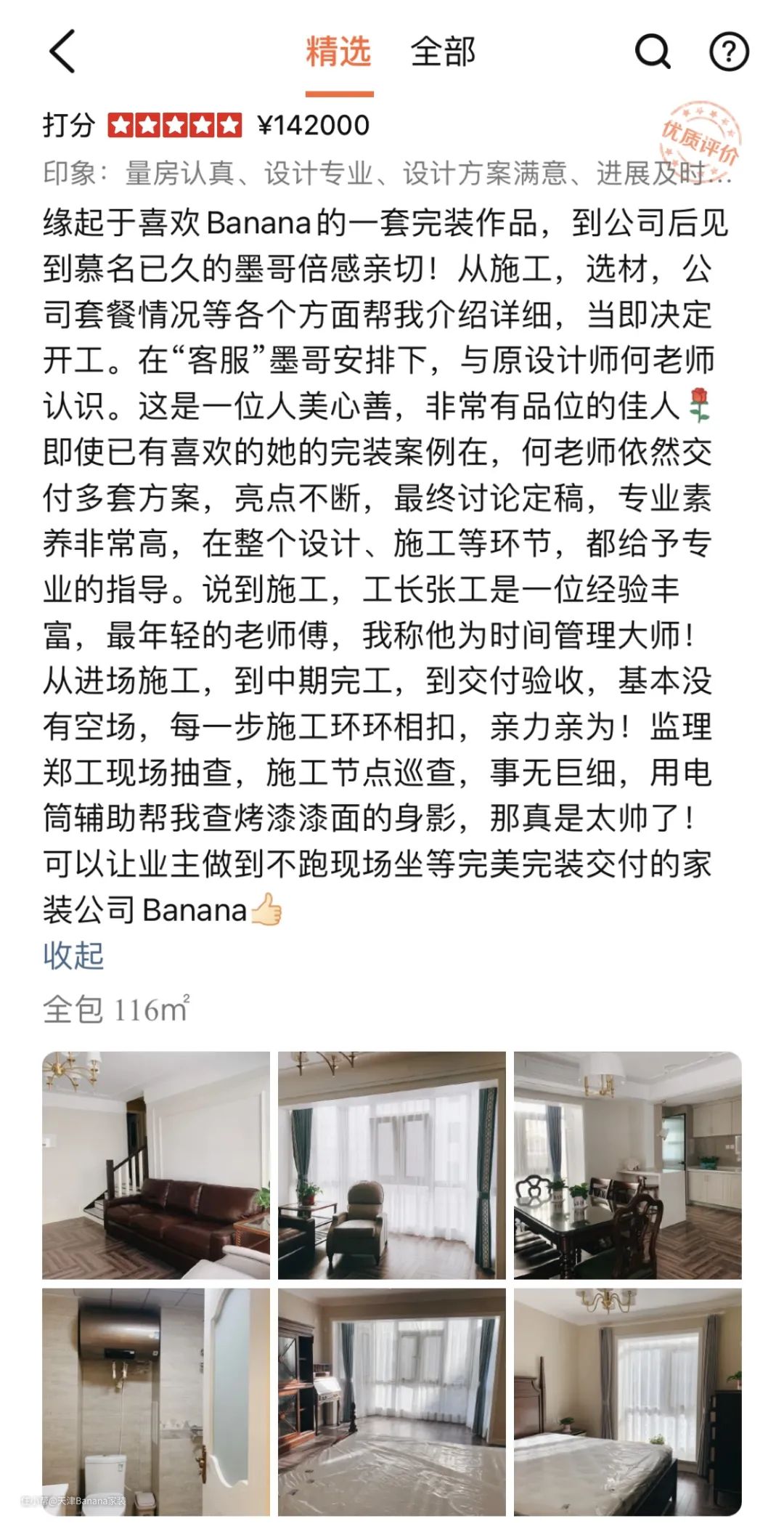The width and height of the screenshot is (784, 1529).
Task: Switch to the 全部 tab
Action: point(443,52)
